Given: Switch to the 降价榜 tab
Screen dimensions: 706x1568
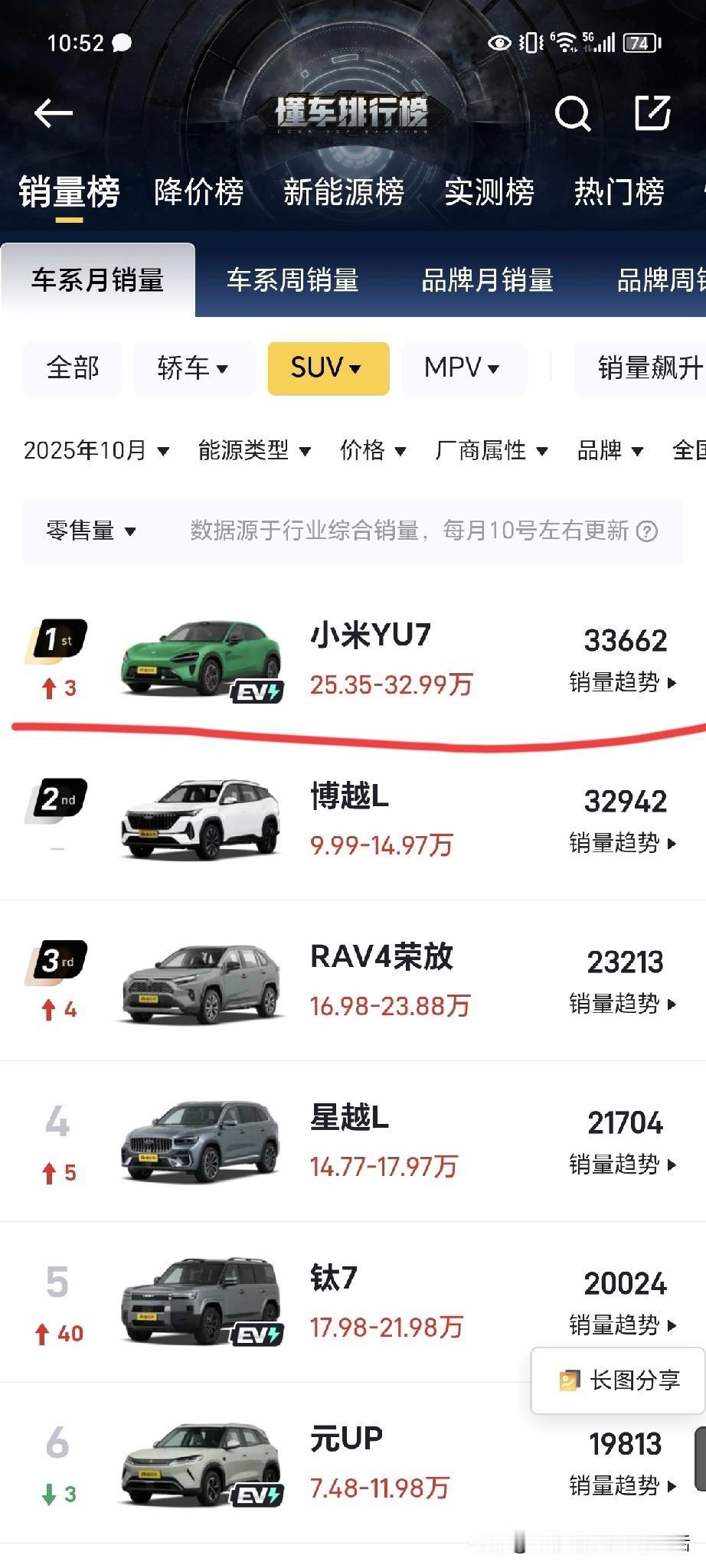Looking at the screenshot, I should coord(199,193).
